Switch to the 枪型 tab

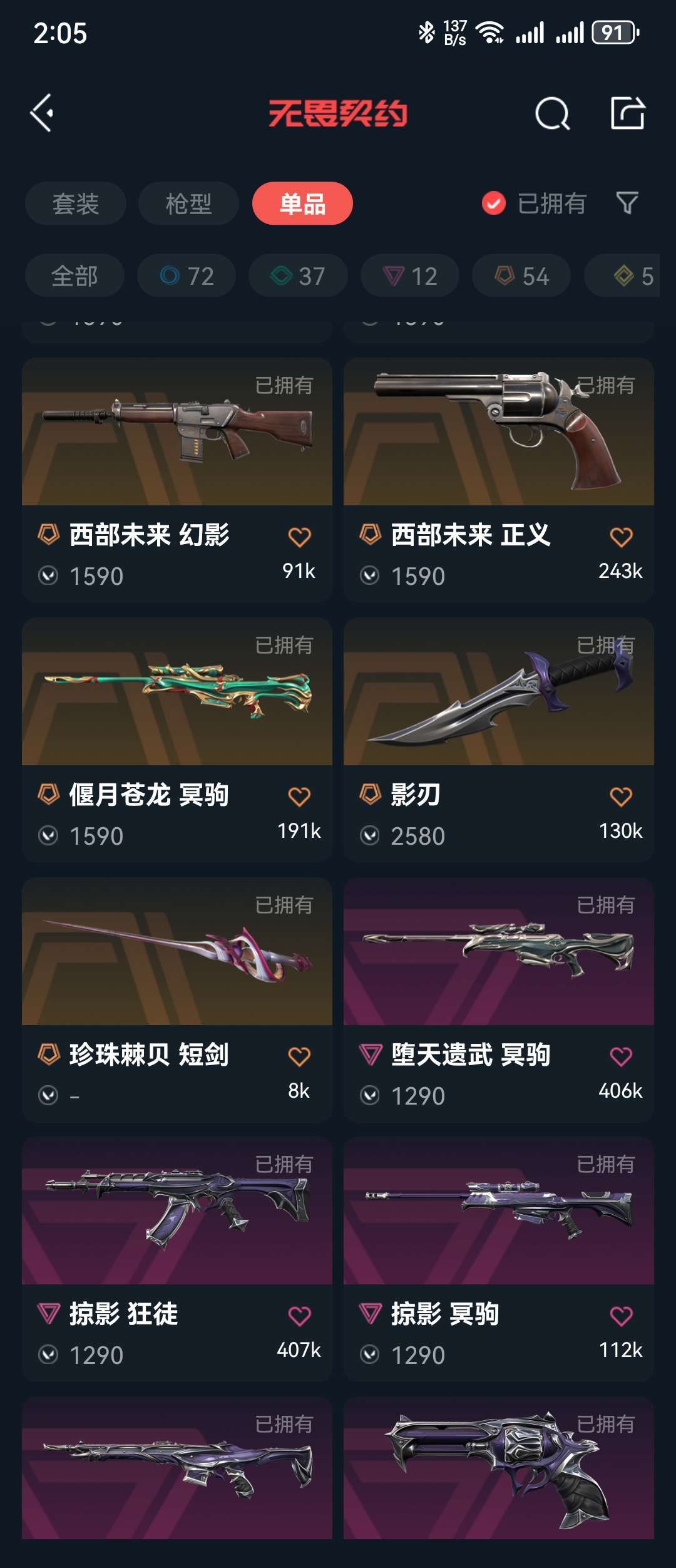pyautogui.click(x=188, y=204)
